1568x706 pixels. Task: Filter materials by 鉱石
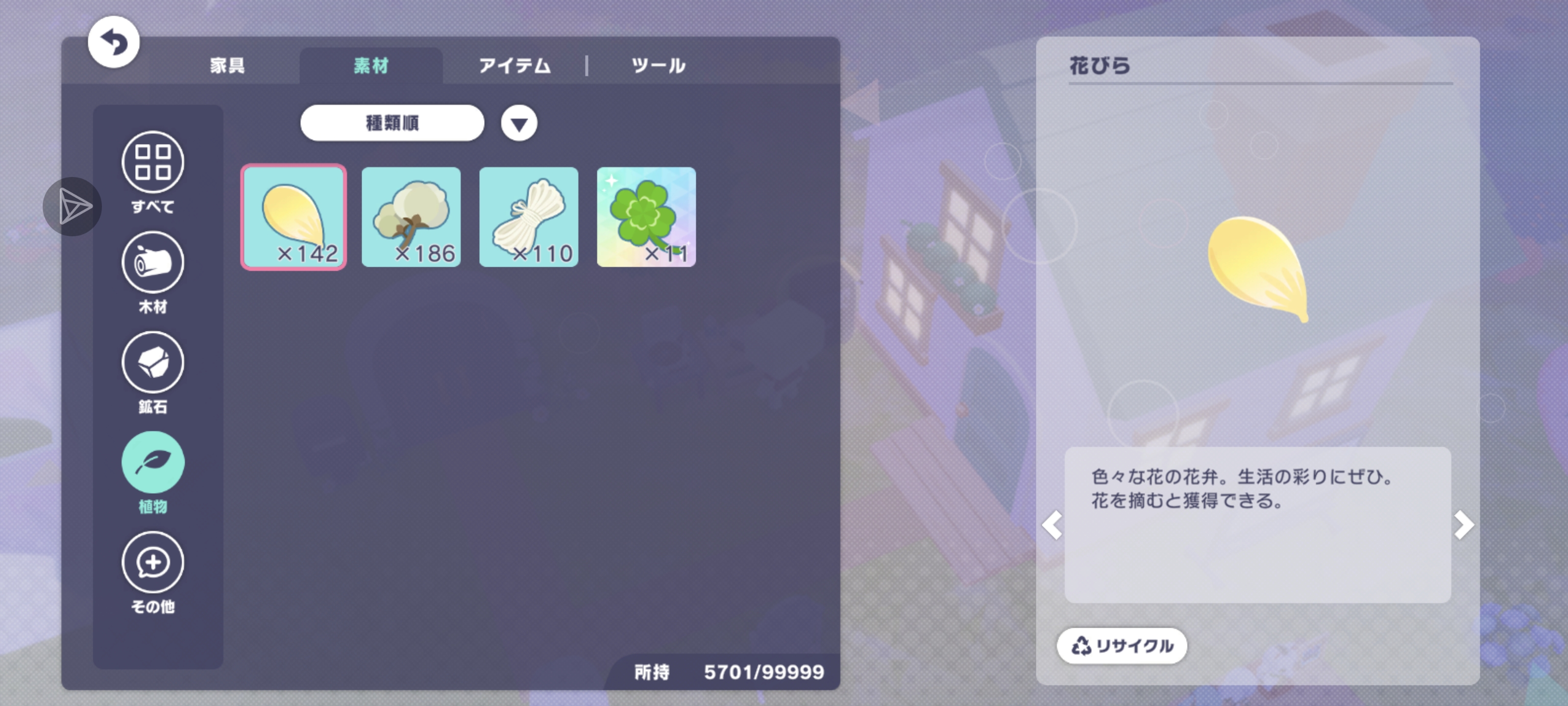pyautogui.click(x=153, y=372)
